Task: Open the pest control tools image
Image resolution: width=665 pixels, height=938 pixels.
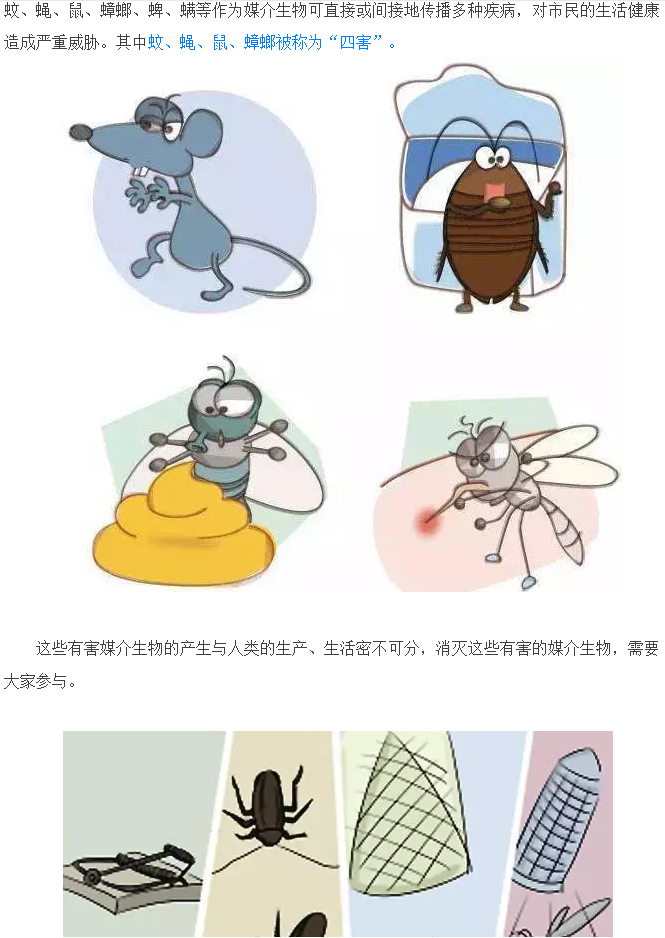Action: [x=337, y=833]
